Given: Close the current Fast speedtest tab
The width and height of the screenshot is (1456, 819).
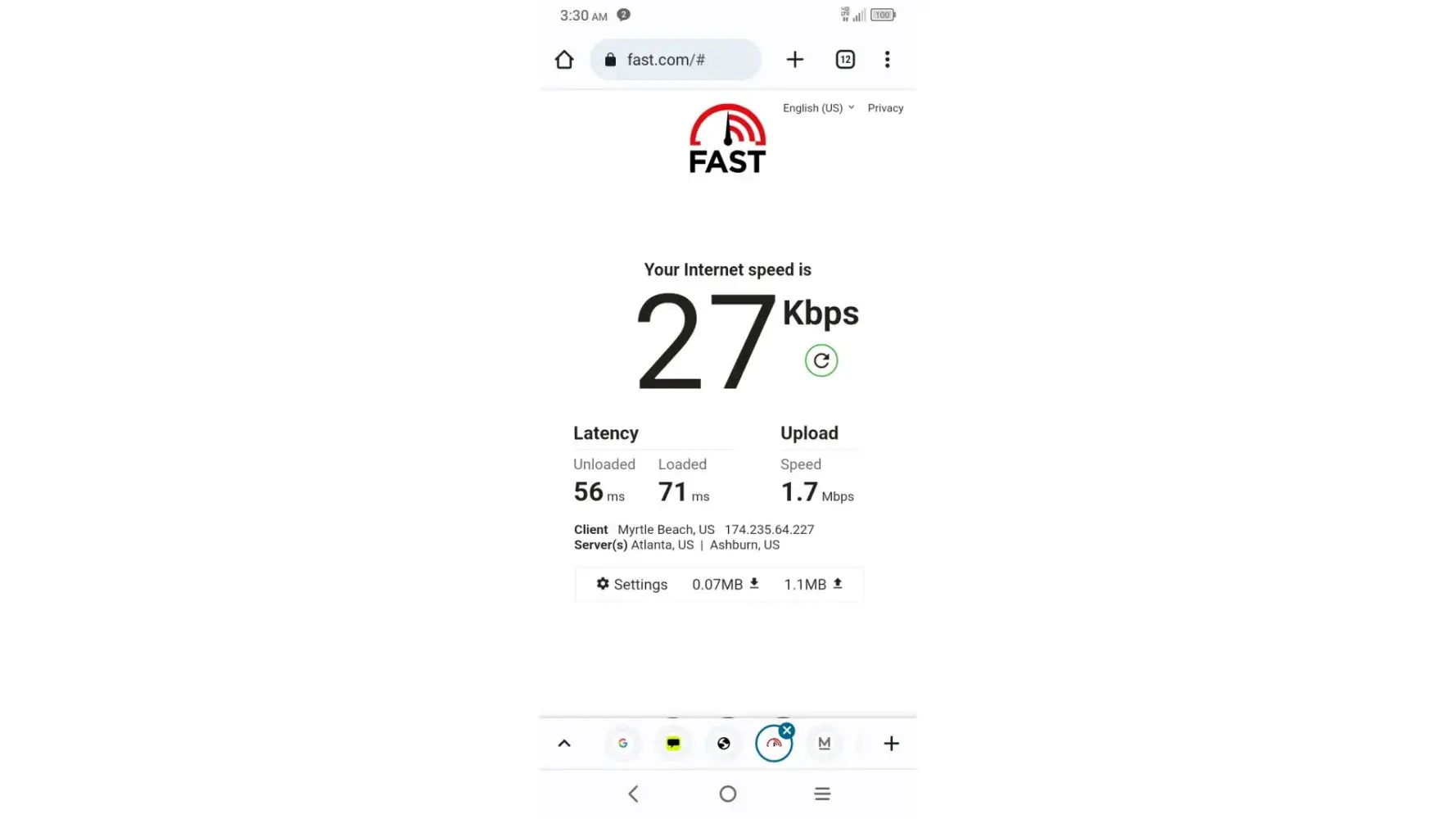Looking at the screenshot, I should tap(787, 730).
